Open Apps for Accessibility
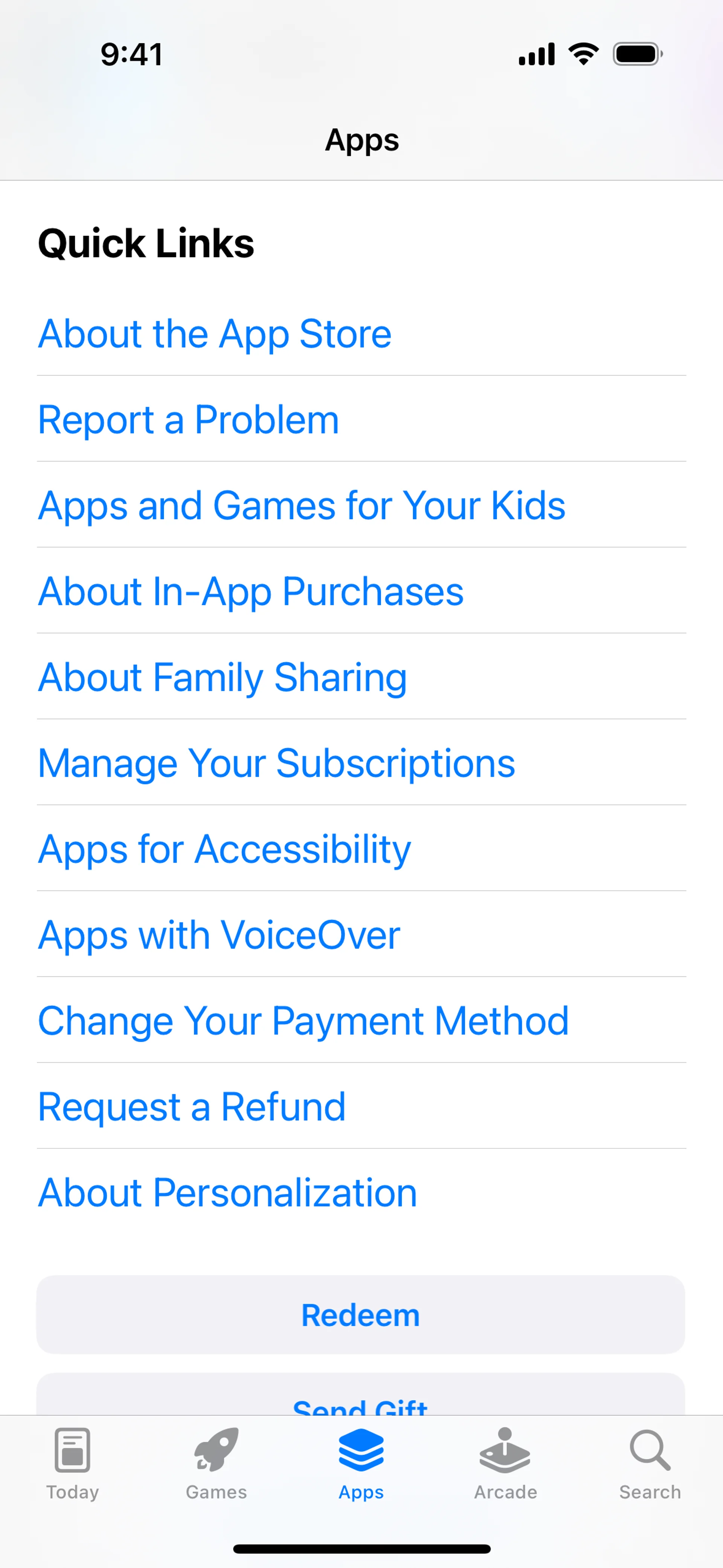The height and width of the screenshot is (1568, 723). point(224,848)
